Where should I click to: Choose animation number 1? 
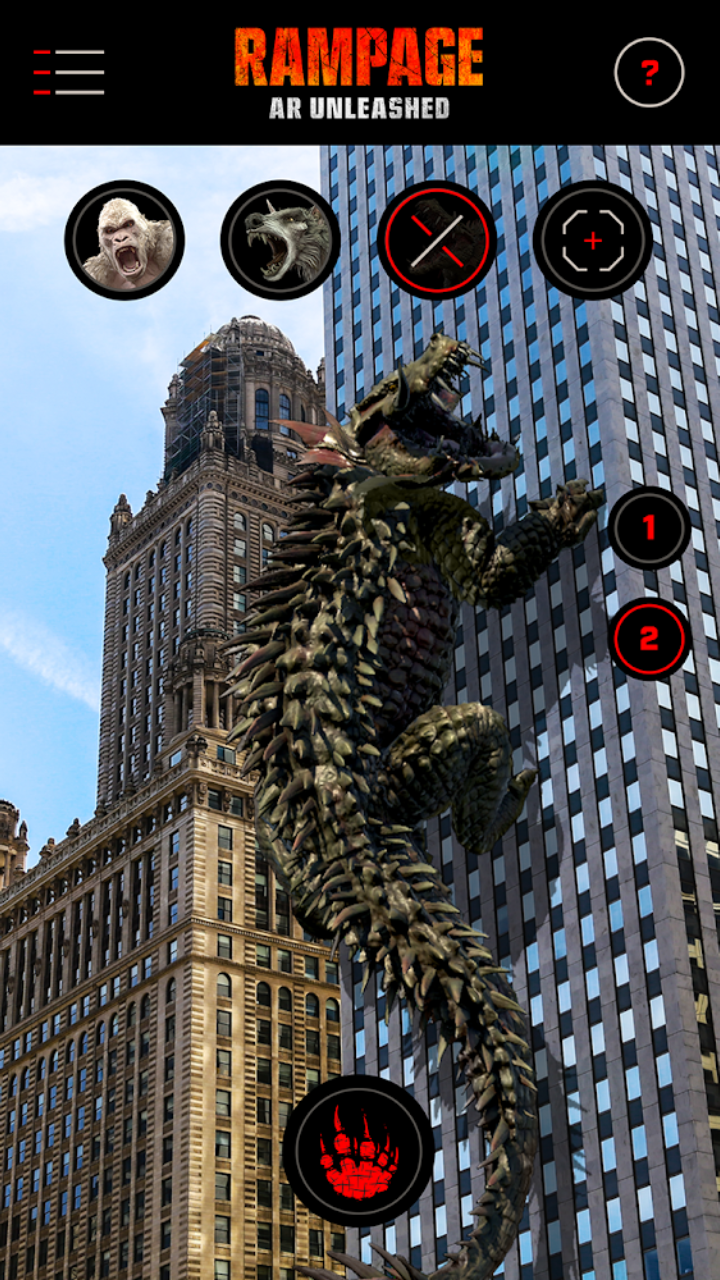[x=649, y=528]
